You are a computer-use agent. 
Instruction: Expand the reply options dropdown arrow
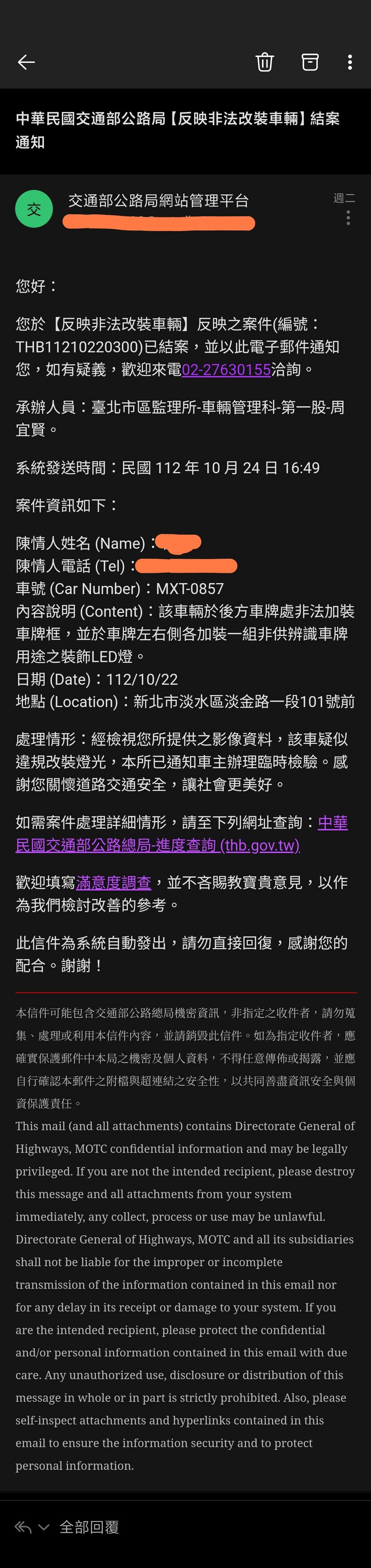coord(44,1527)
